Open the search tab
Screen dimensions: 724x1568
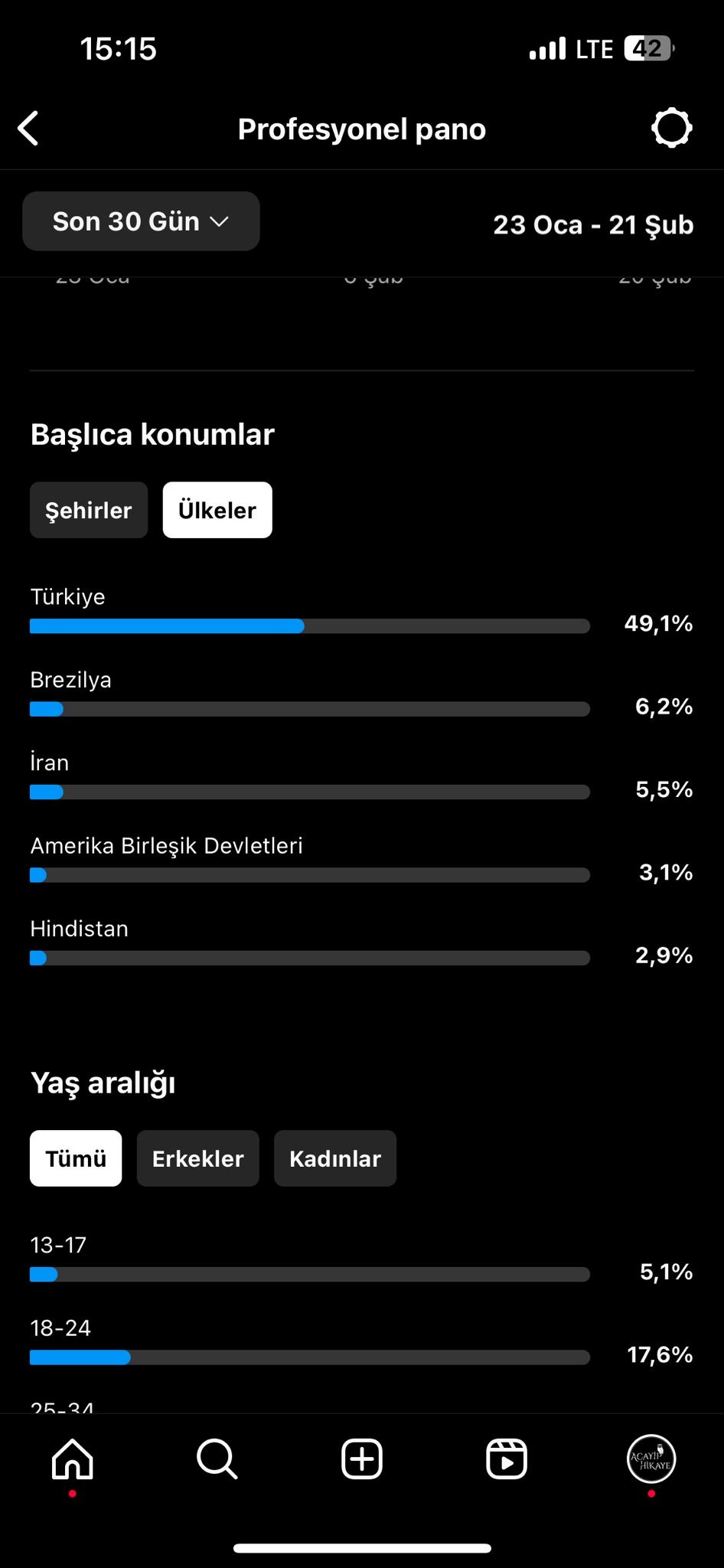[217, 1459]
